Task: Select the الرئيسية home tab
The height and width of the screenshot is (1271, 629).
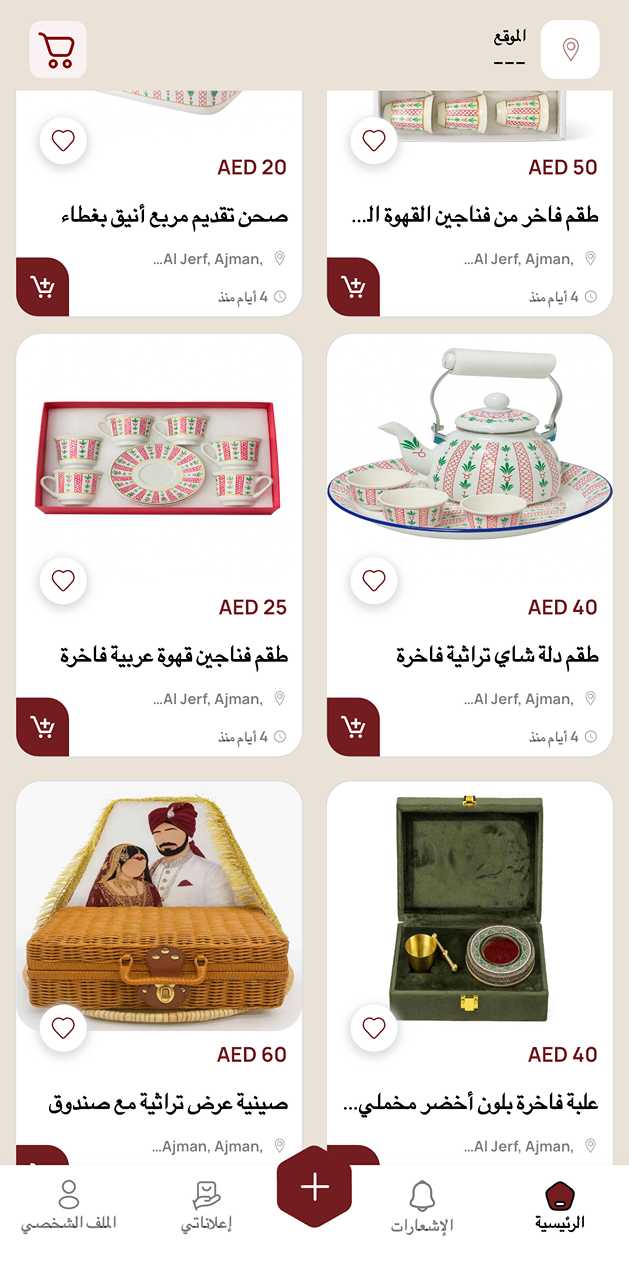Action: [x=559, y=1206]
